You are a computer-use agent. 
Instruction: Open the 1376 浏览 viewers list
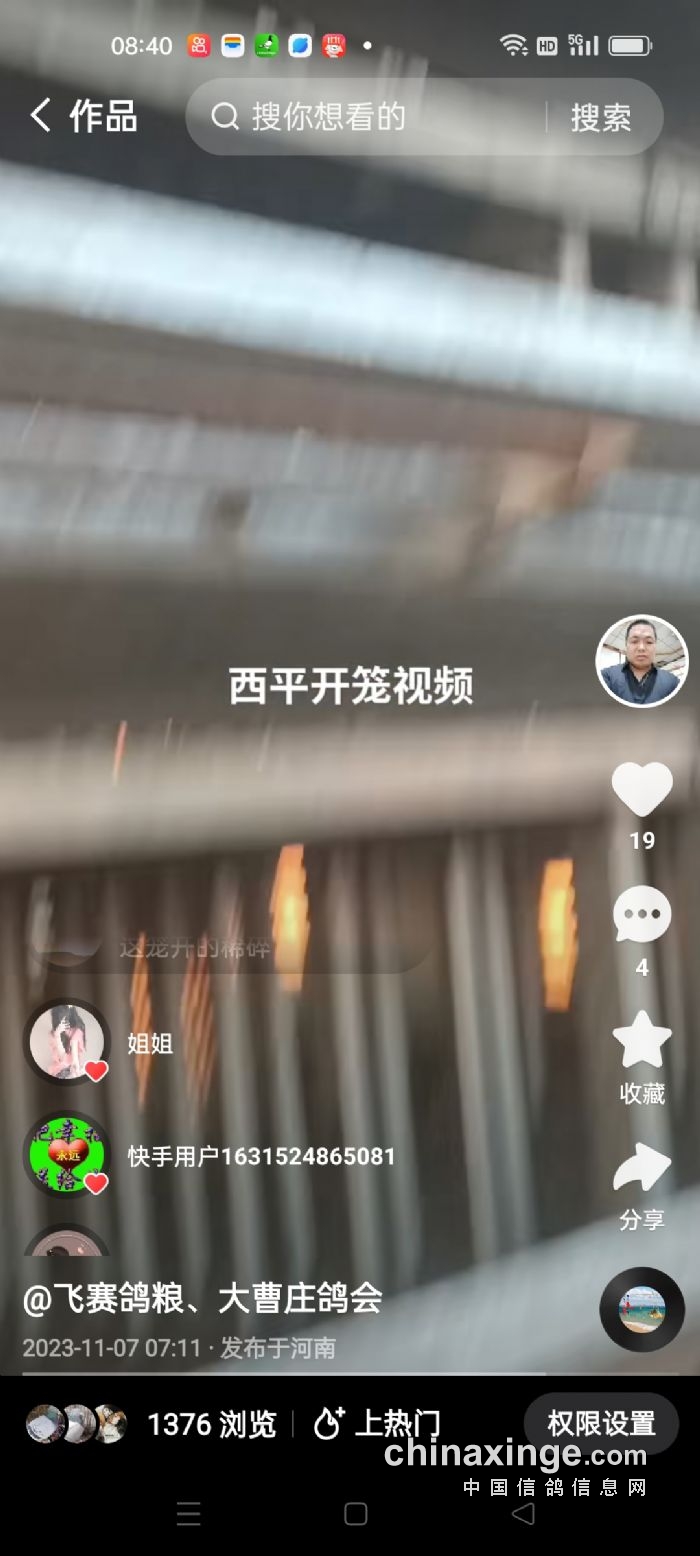point(210,1424)
